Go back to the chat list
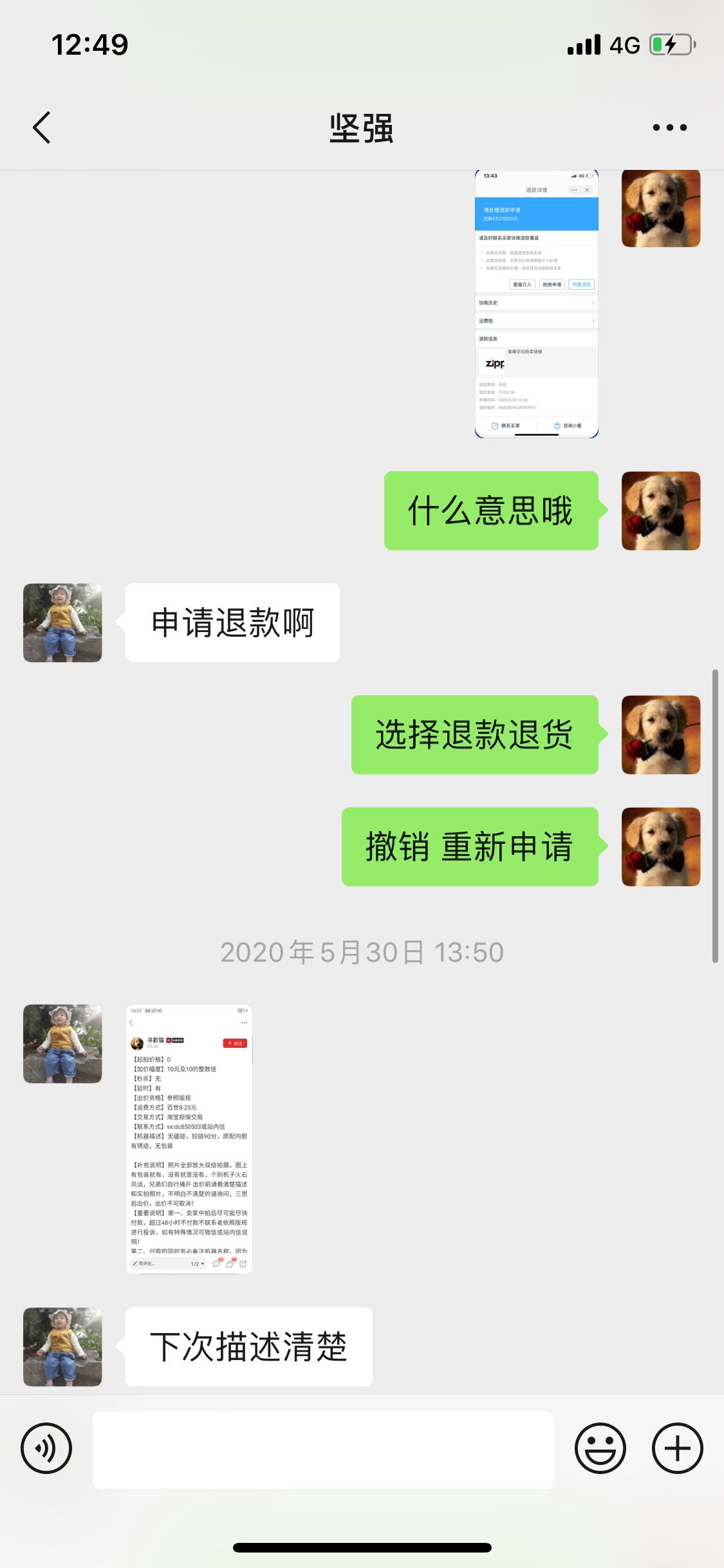Viewport: 724px width, 1568px height. pos(42,127)
